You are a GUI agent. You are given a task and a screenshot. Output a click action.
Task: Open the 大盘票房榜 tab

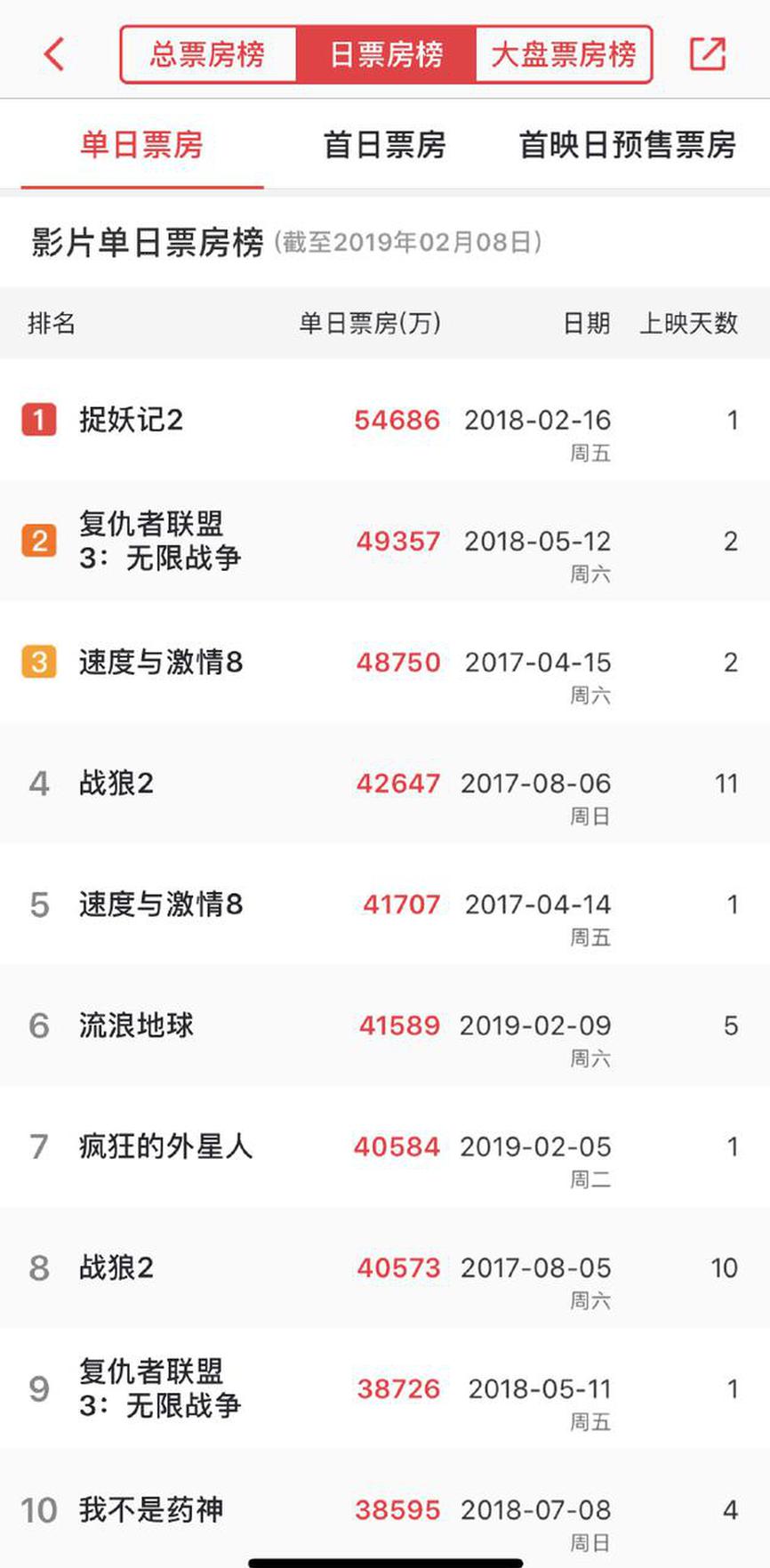pyautogui.click(x=564, y=54)
